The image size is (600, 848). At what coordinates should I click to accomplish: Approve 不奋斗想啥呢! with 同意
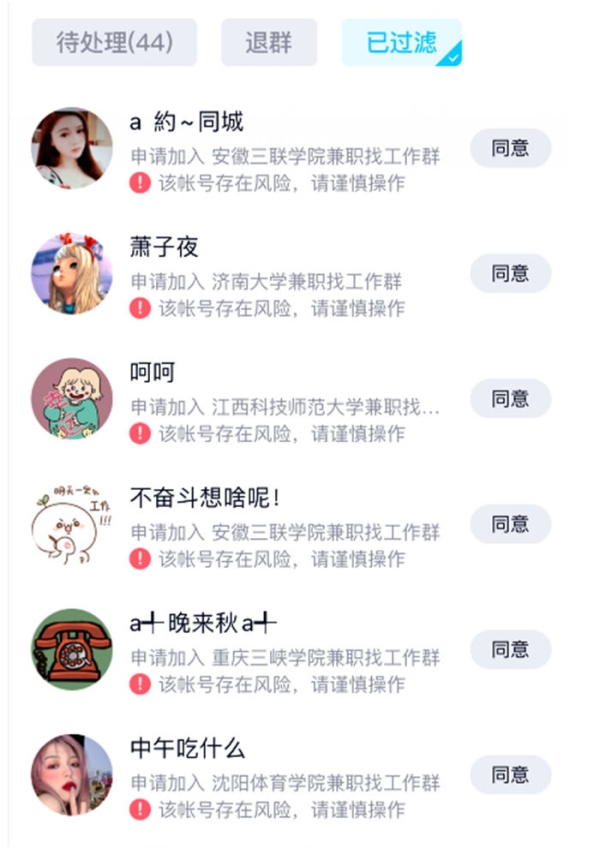tap(510, 524)
